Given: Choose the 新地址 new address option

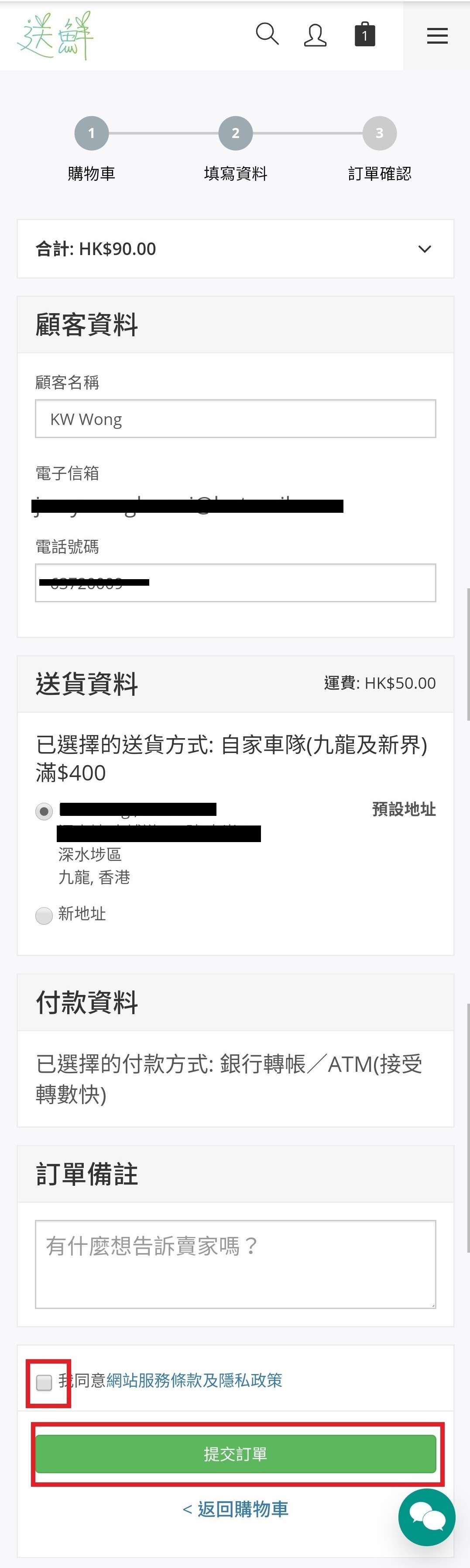Looking at the screenshot, I should 44,915.
